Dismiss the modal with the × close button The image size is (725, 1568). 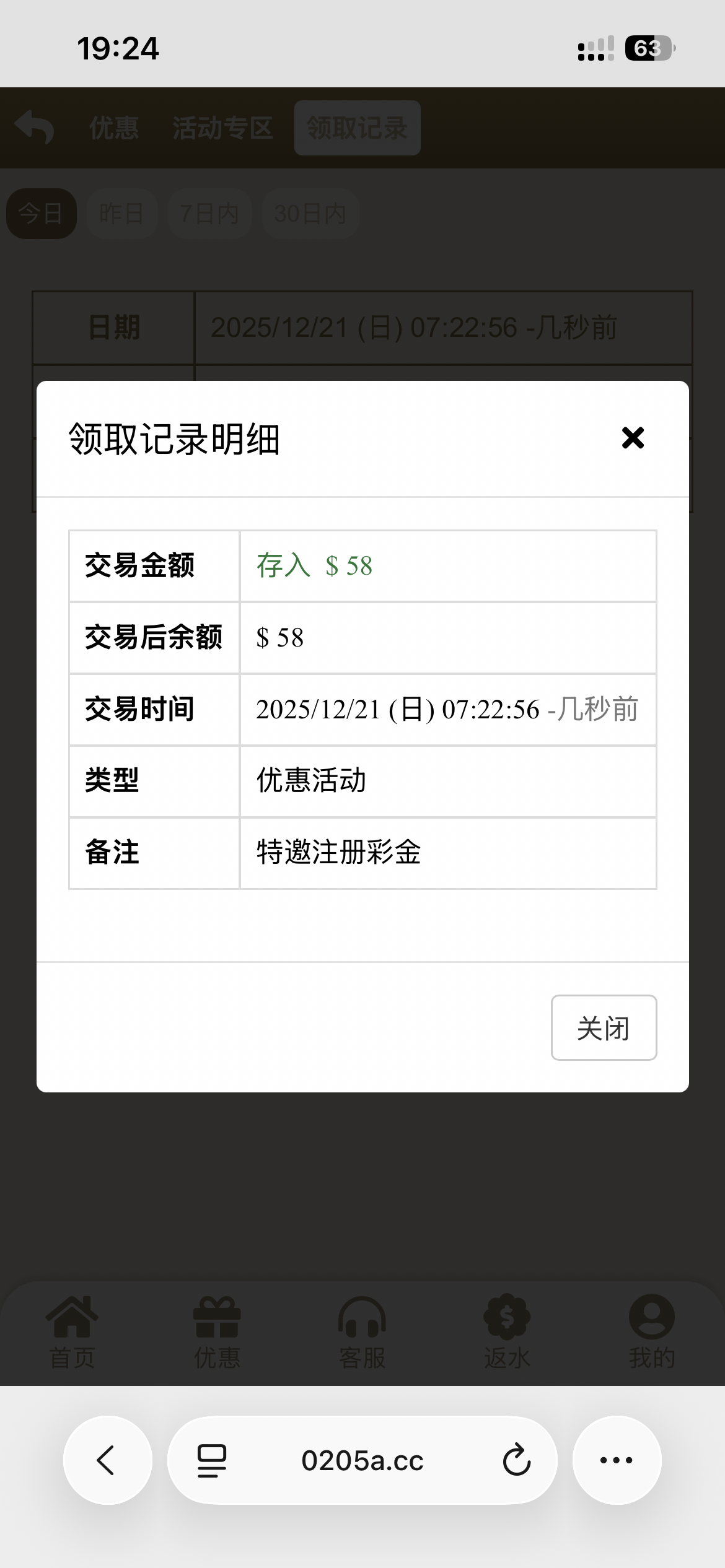(633, 438)
